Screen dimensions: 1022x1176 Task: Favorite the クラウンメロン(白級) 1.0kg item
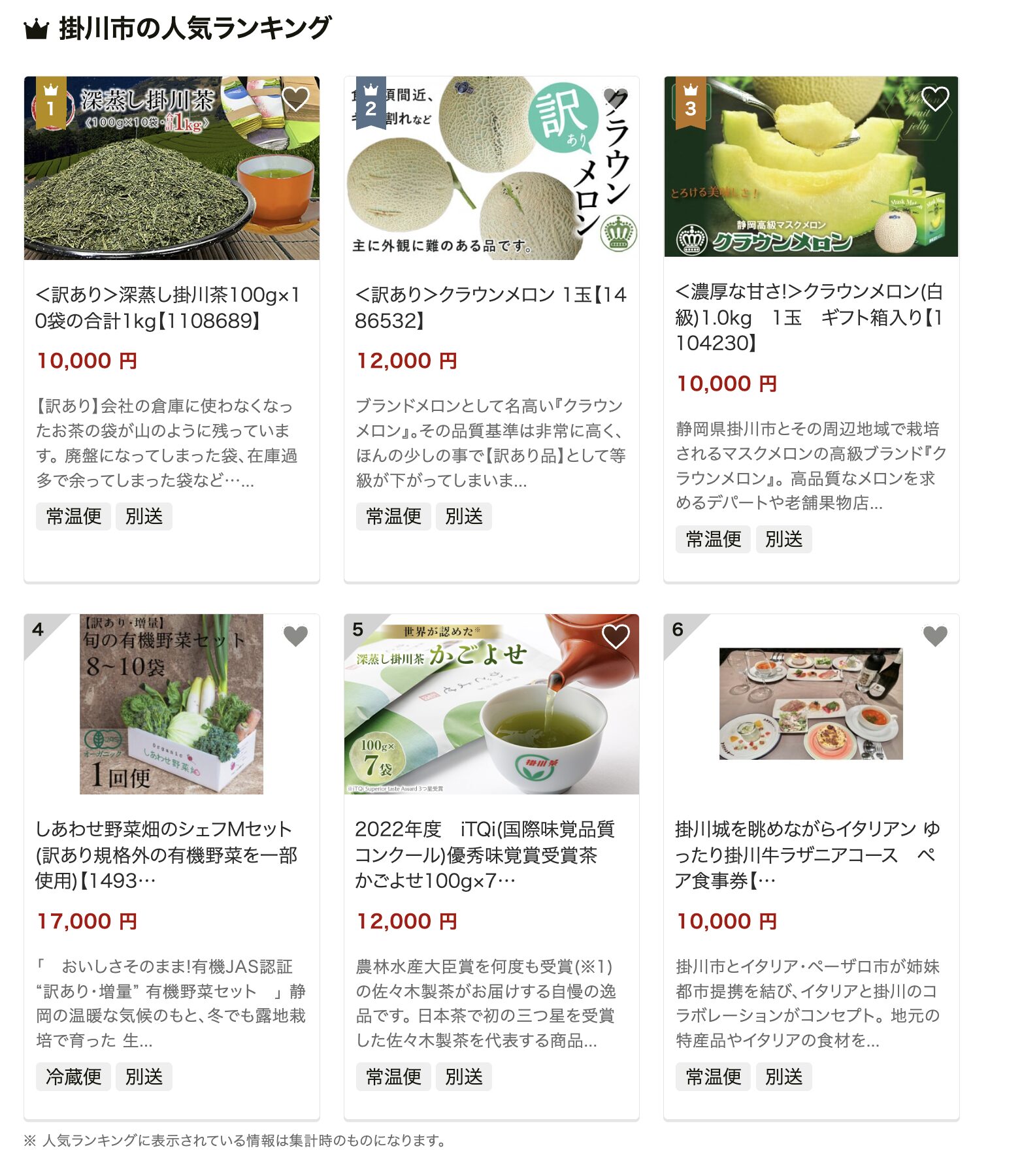pos(935,99)
